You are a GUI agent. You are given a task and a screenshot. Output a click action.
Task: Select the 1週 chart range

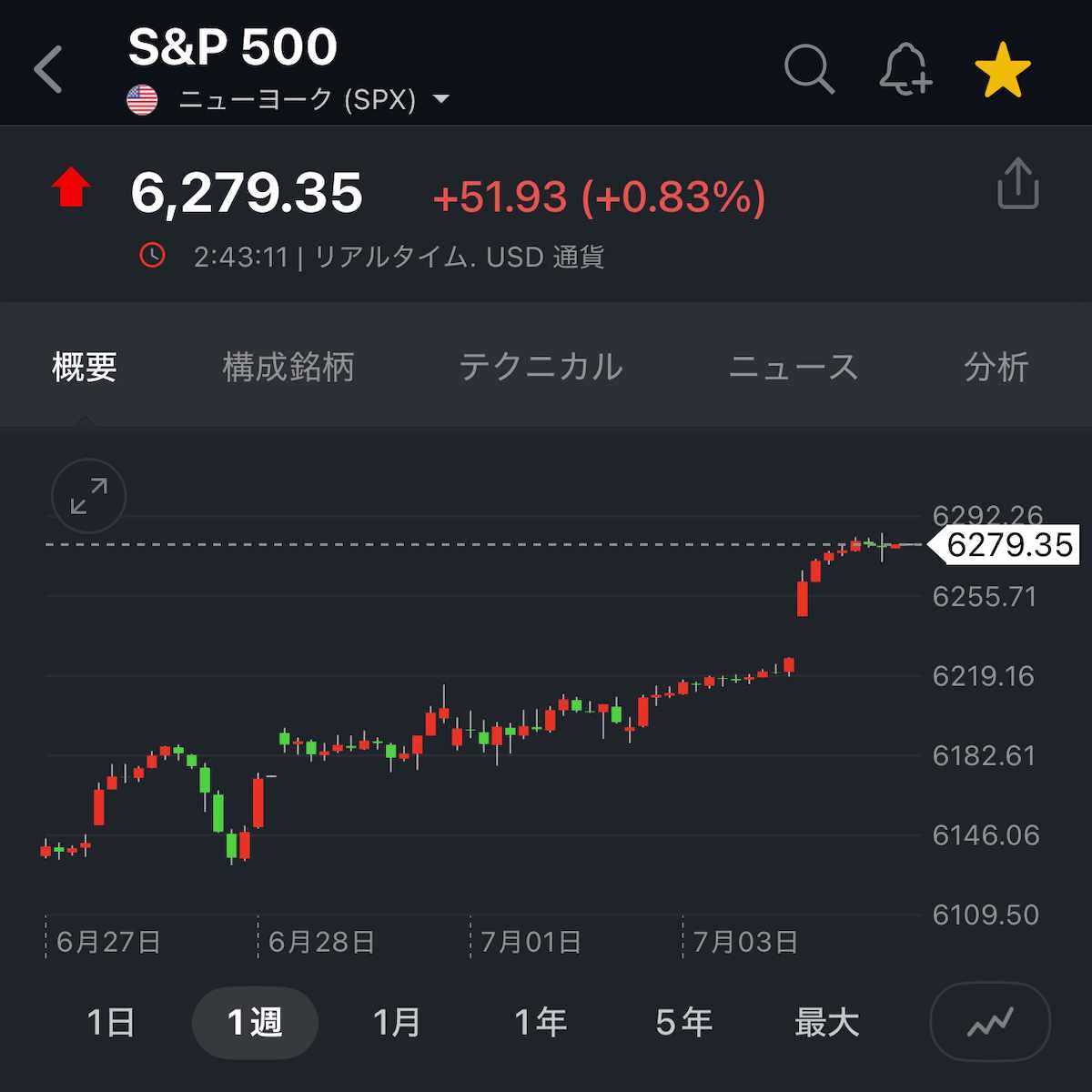click(255, 1022)
